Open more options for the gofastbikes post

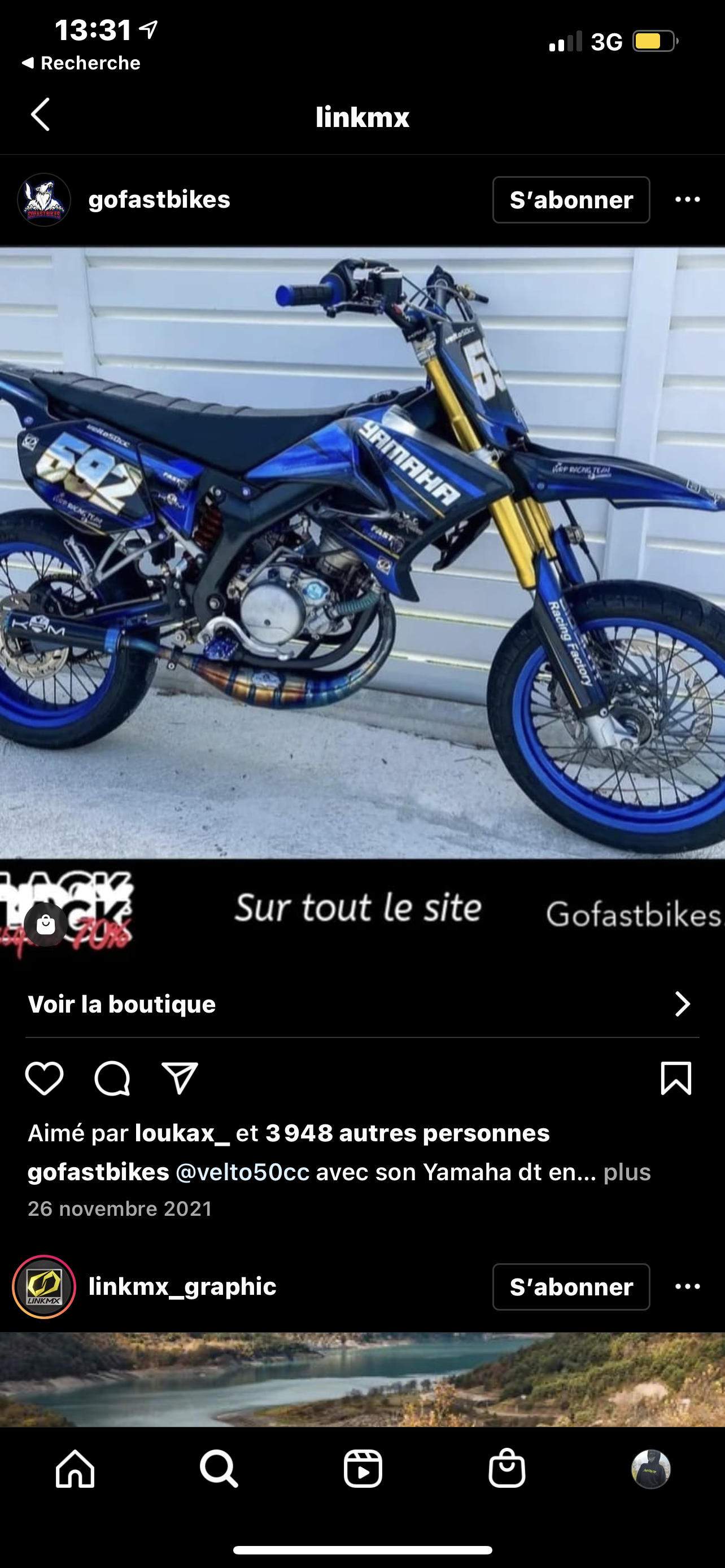(x=687, y=200)
